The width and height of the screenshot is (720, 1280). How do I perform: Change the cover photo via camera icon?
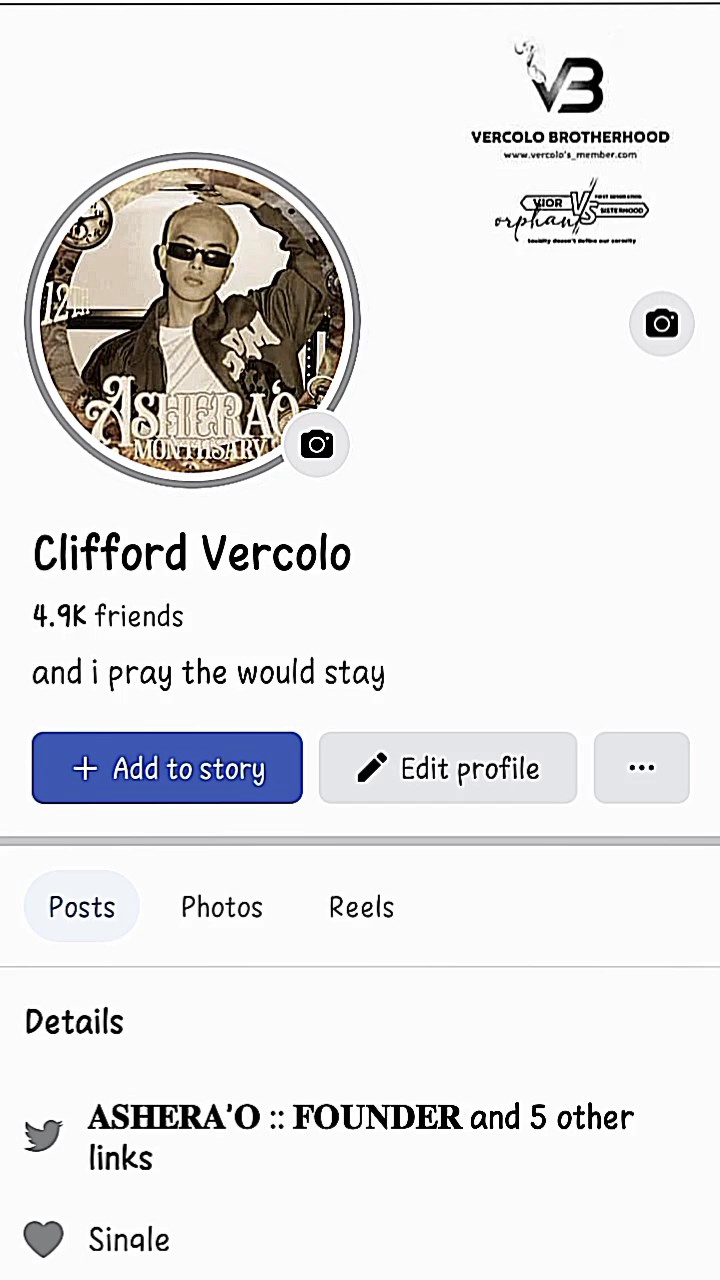tap(662, 323)
